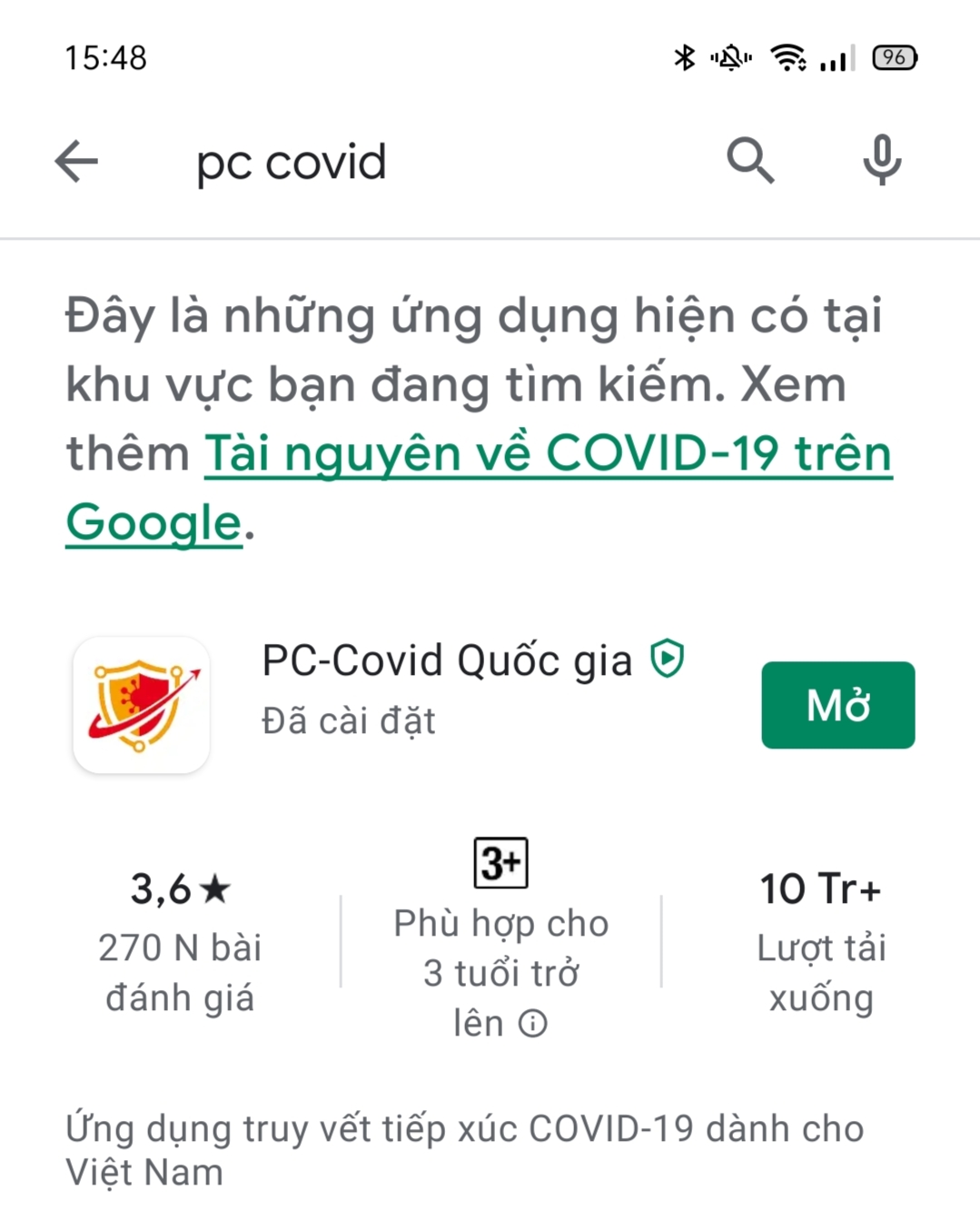Tap the green Mở button

837,705
